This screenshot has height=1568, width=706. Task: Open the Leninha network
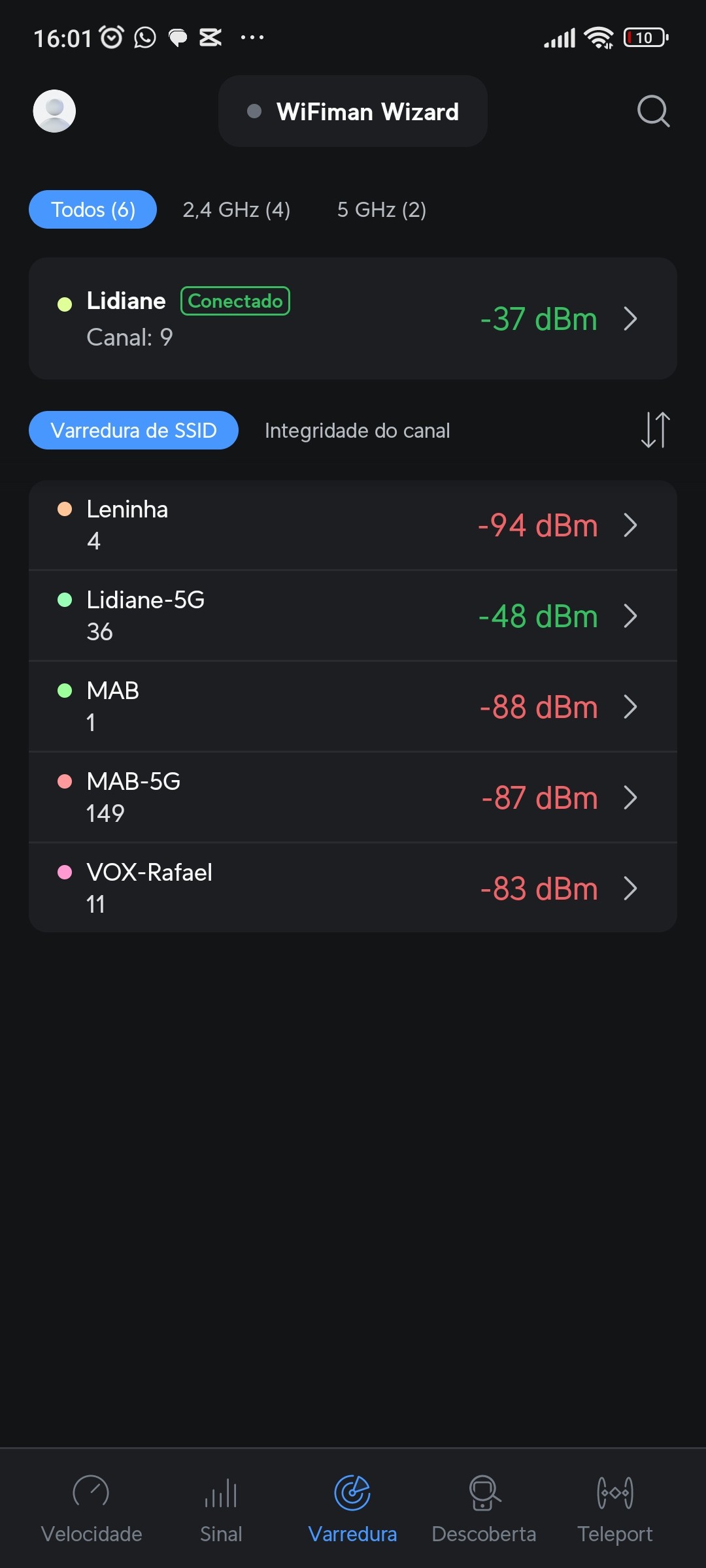353,525
